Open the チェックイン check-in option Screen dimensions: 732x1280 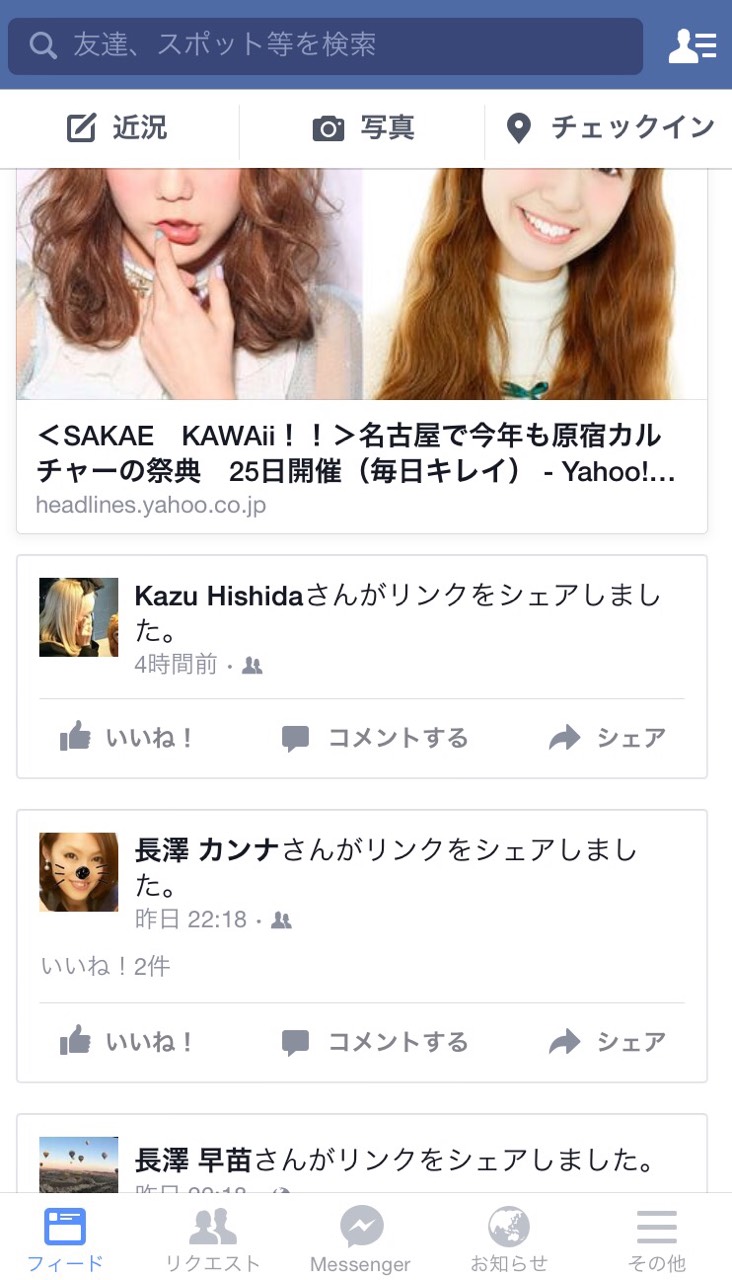pos(610,128)
